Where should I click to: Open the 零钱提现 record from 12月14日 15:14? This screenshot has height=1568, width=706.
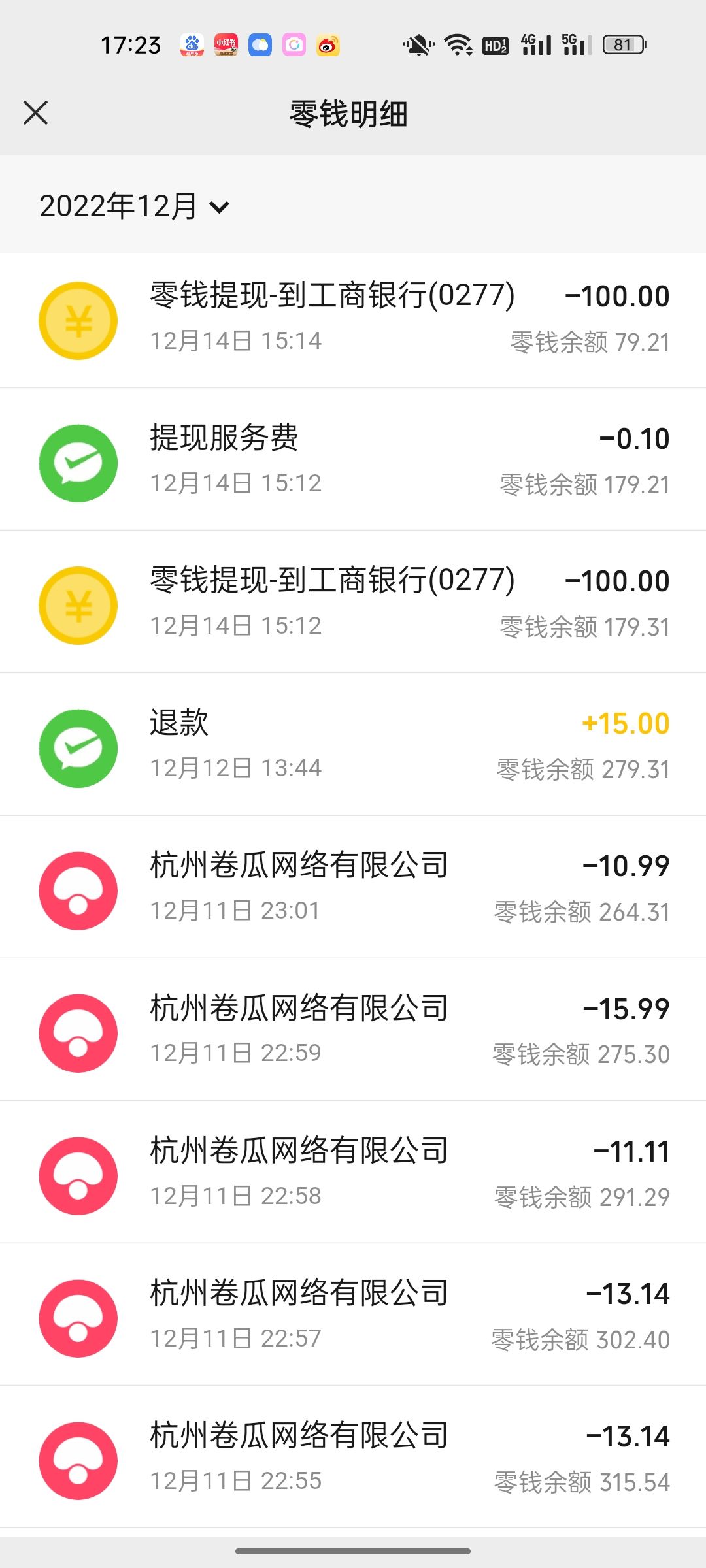pos(353,320)
